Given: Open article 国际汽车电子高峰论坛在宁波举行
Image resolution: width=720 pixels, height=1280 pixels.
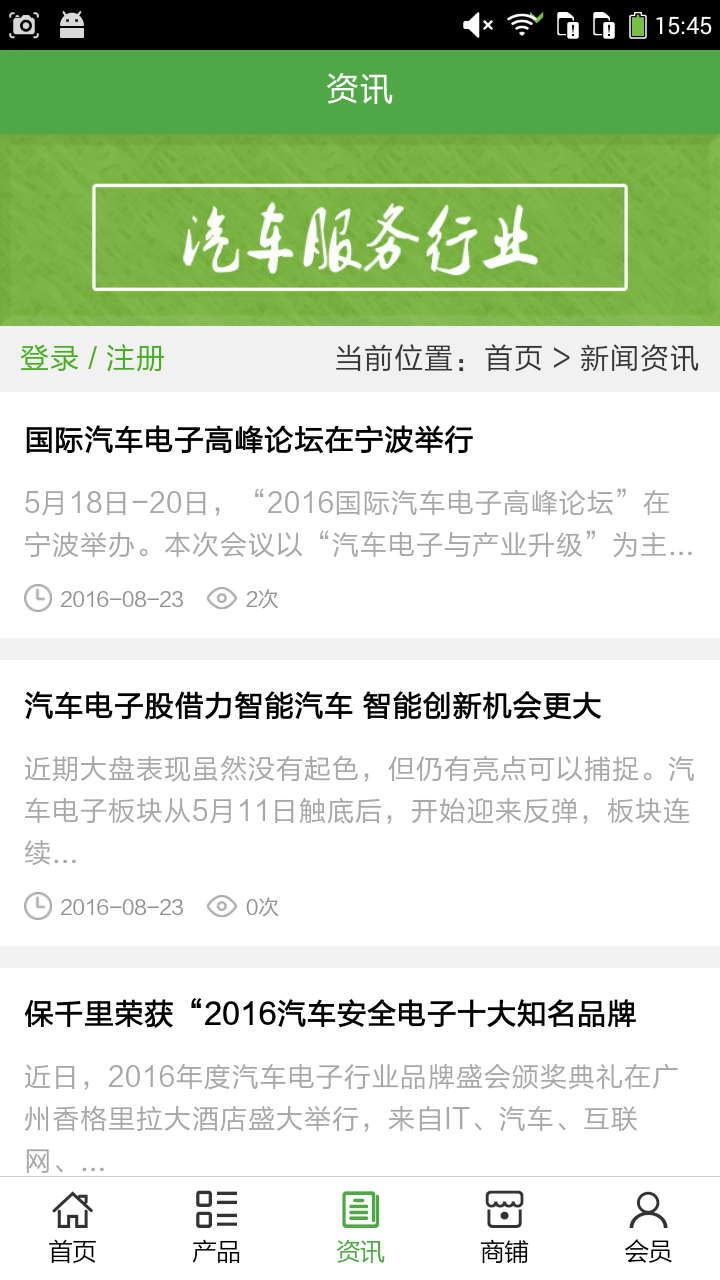Looking at the screenshot, I should pos(249,440).
